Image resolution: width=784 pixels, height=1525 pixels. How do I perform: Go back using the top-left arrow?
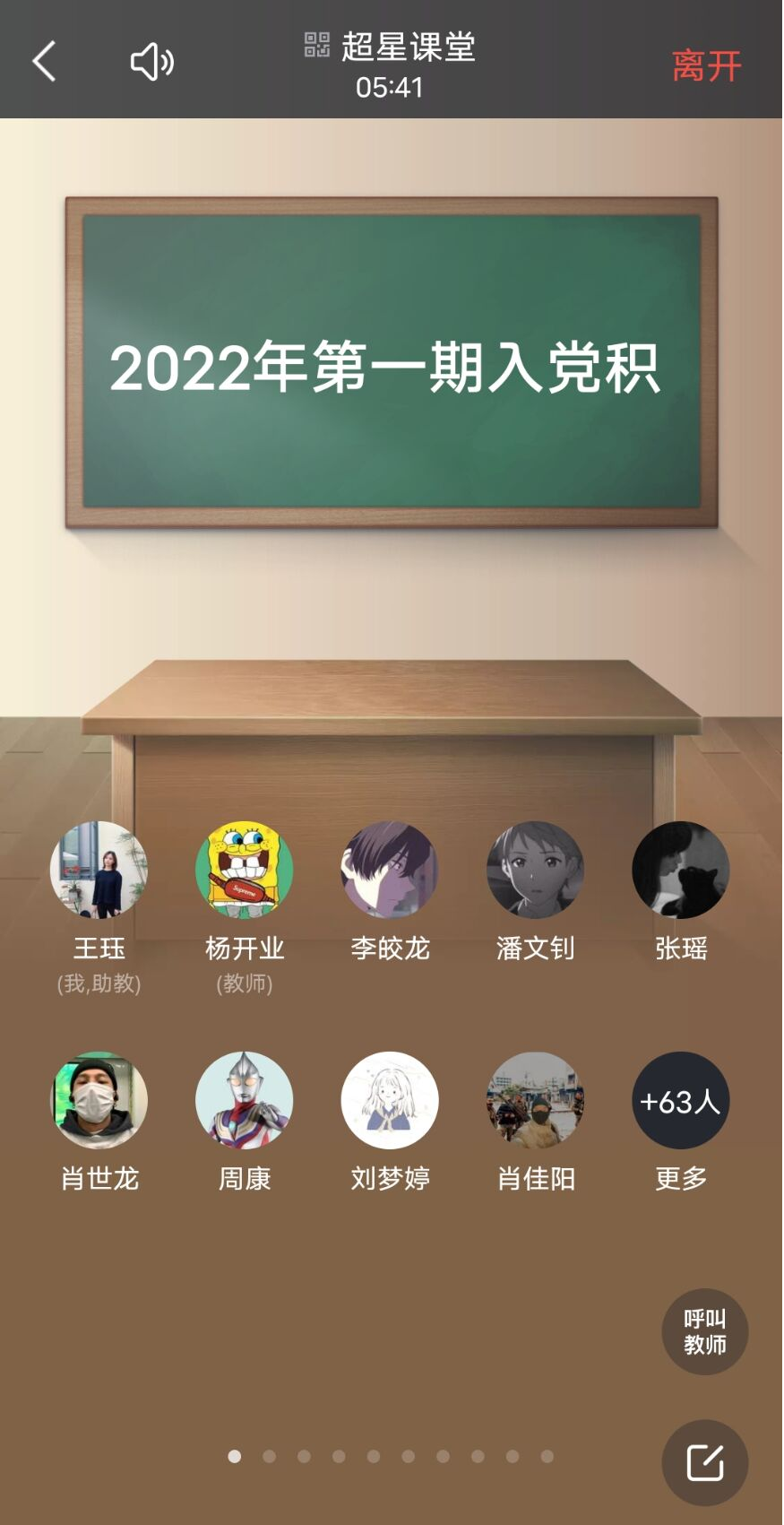click(44, 62)
